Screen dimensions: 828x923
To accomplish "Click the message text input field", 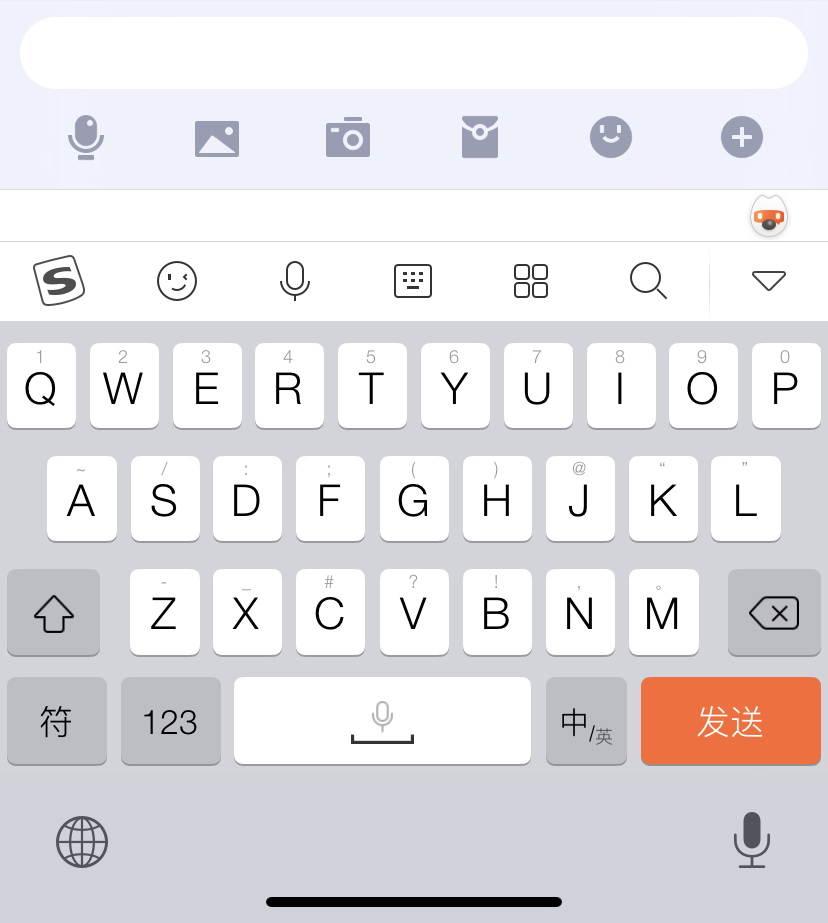I will coord(414,52).
